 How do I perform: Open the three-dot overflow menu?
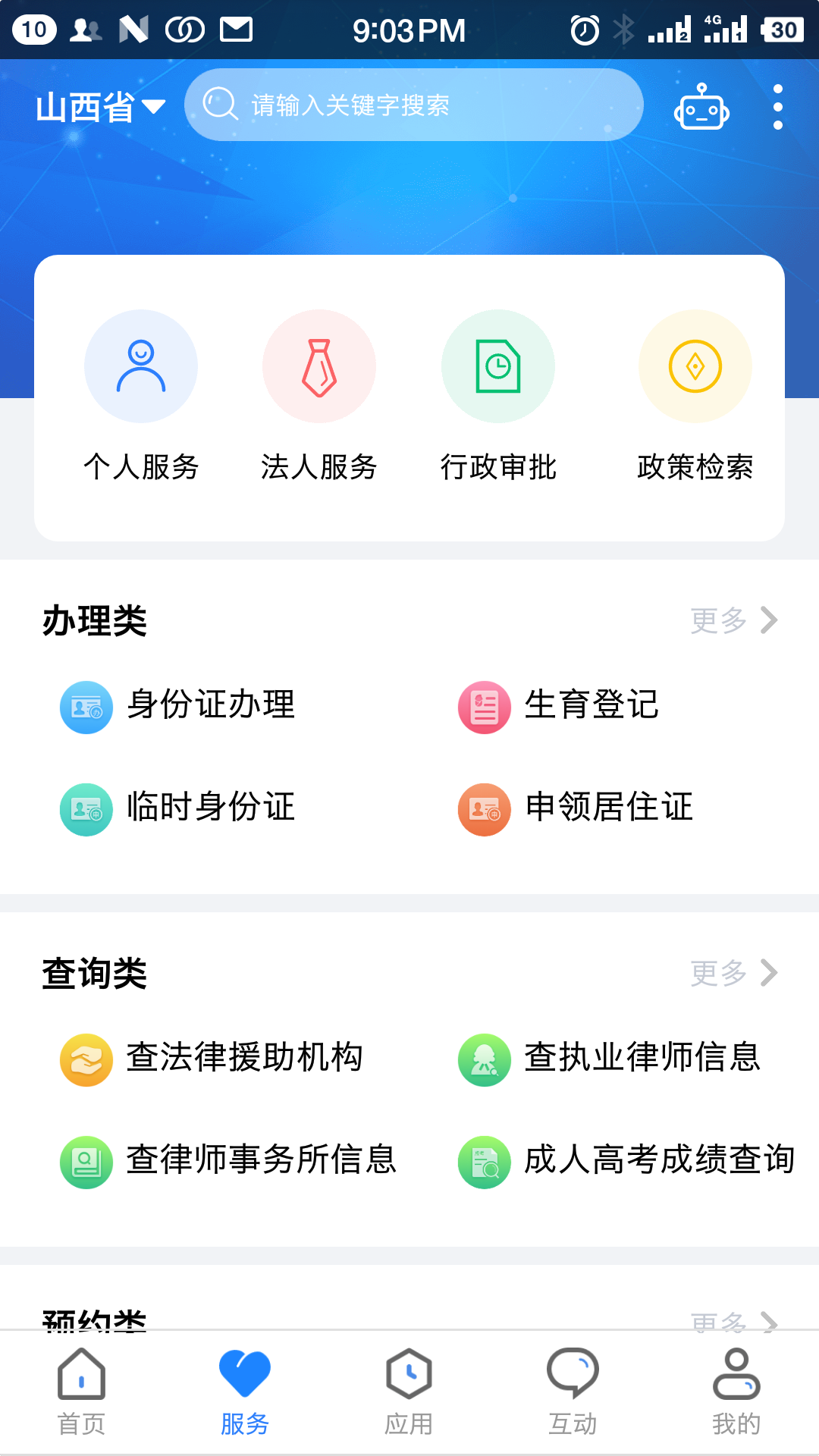point(777,106)
